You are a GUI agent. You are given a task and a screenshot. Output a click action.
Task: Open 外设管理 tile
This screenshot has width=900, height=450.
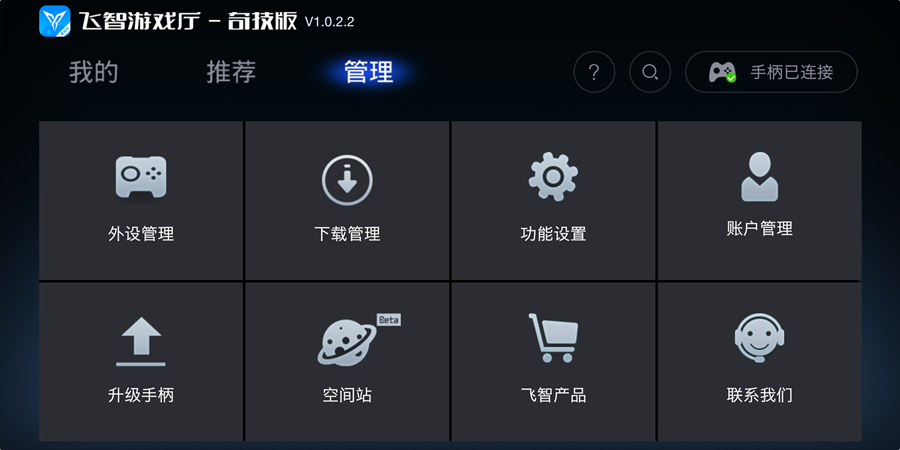[141, 200]
